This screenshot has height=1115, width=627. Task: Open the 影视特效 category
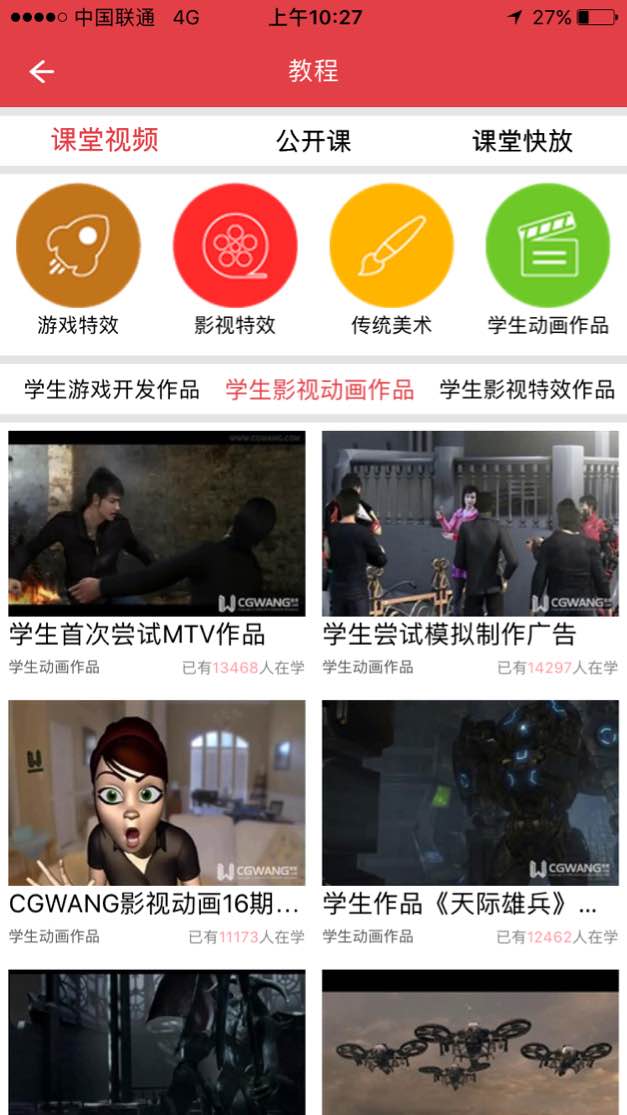click(235, 247)
